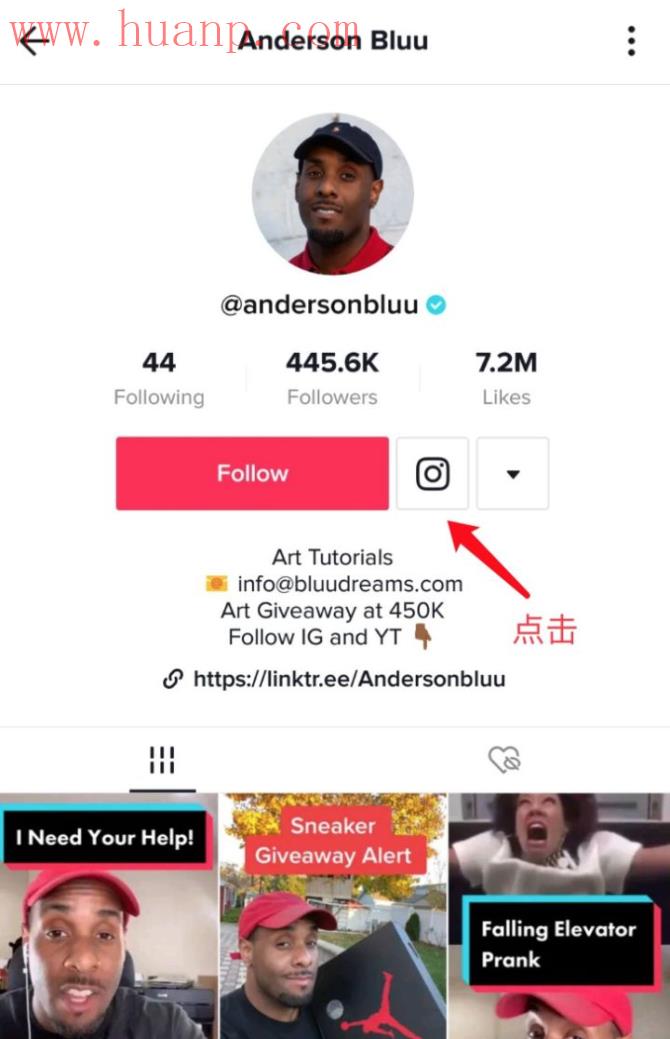Go back using the top-left arrow
670x1039 pixels.
(34, 41)
